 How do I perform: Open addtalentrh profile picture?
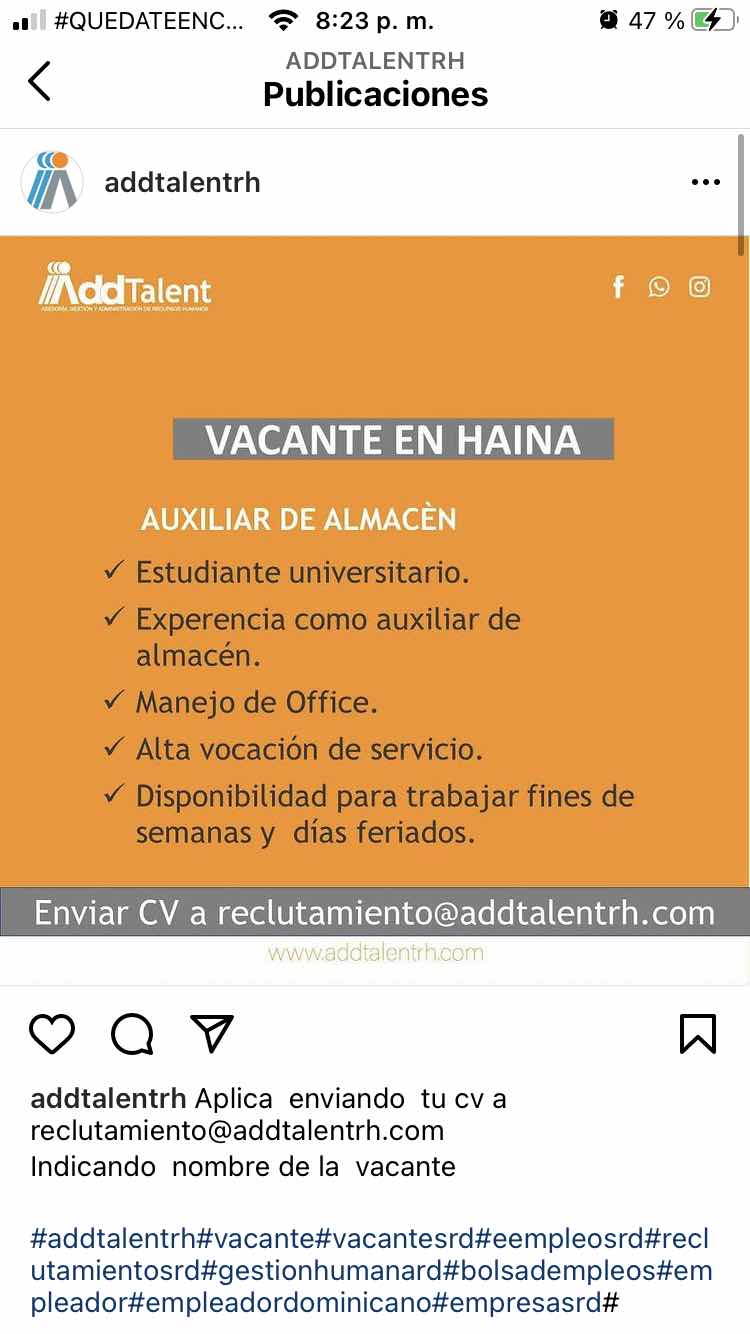(51, 183)
